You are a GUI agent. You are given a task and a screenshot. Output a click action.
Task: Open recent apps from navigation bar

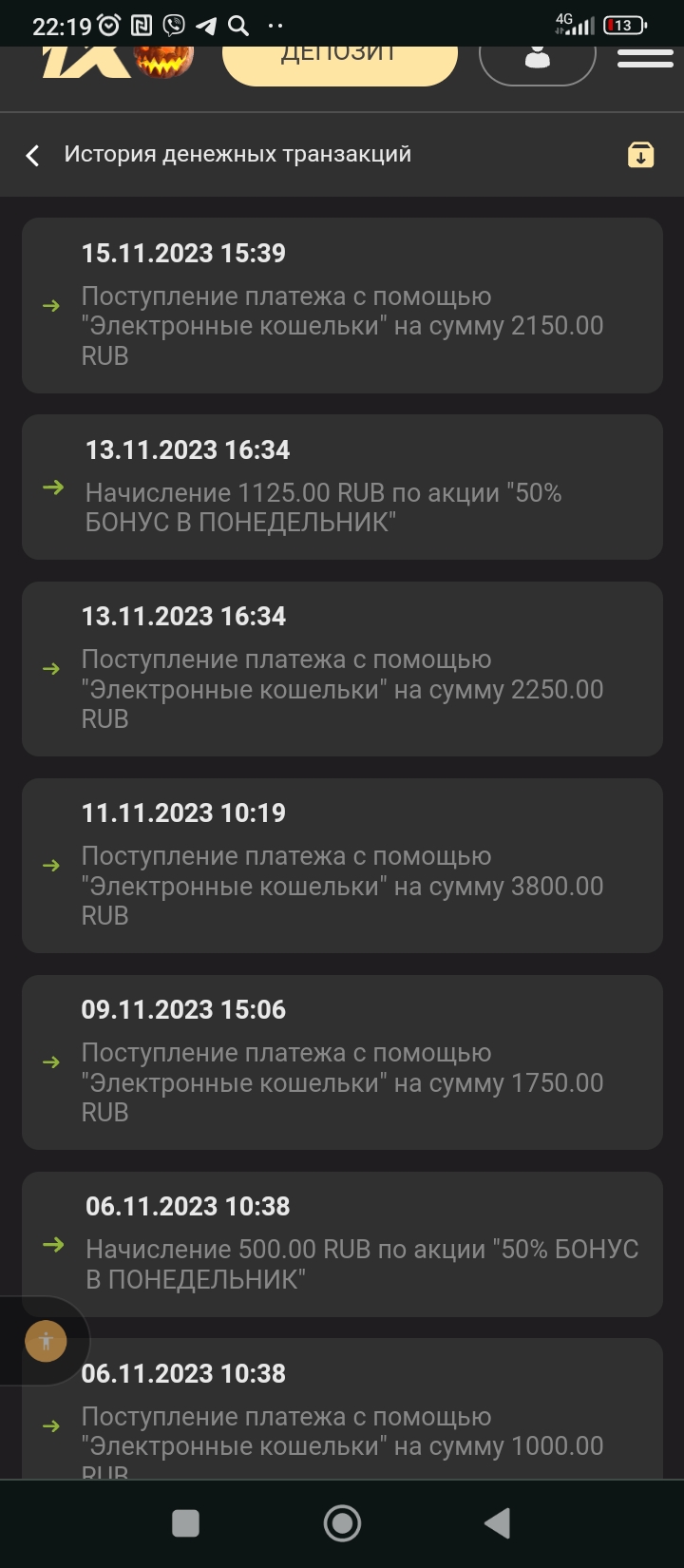[x=185, y=1523]
